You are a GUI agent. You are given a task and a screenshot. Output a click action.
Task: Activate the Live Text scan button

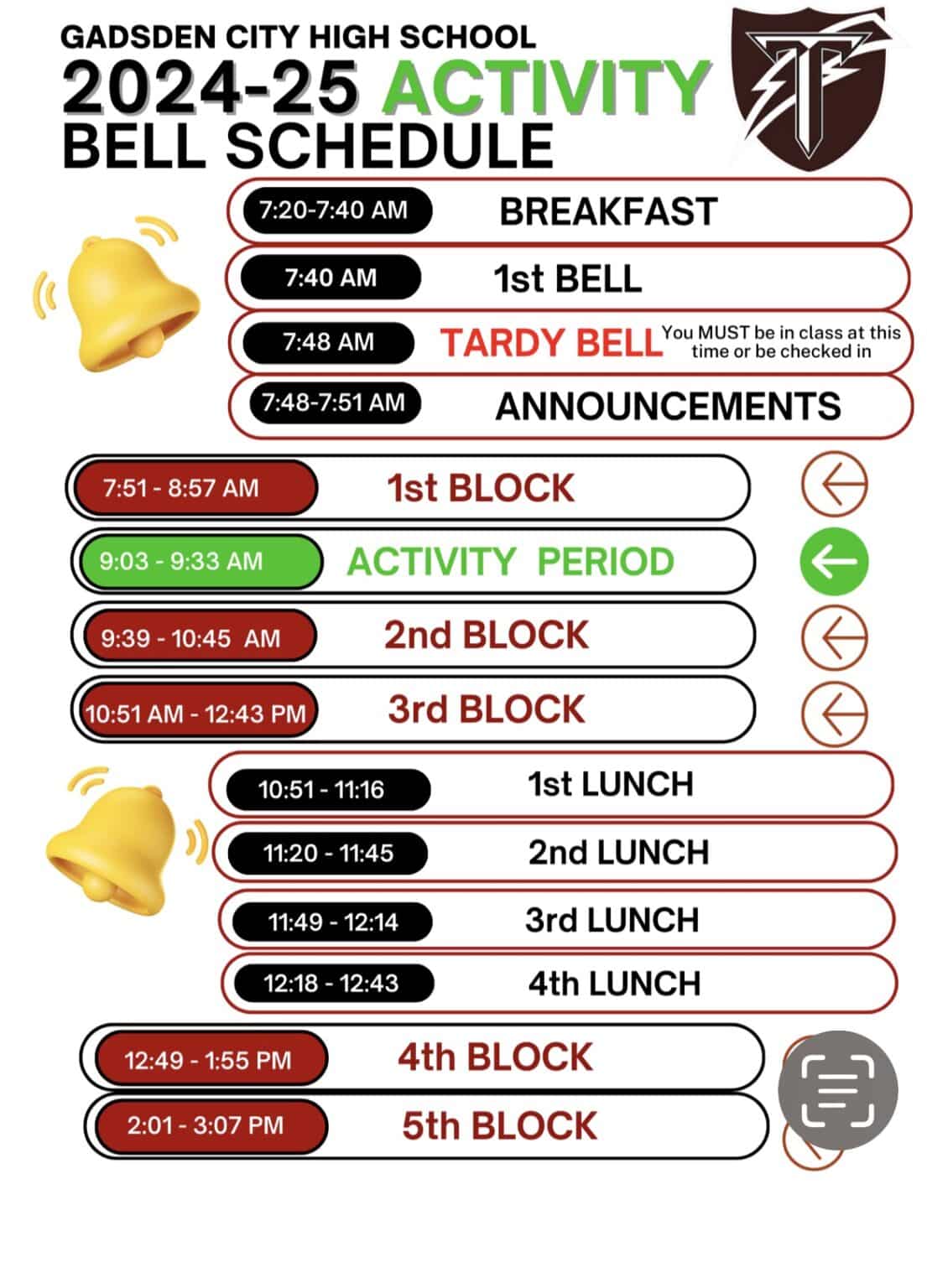point(837,1090)
